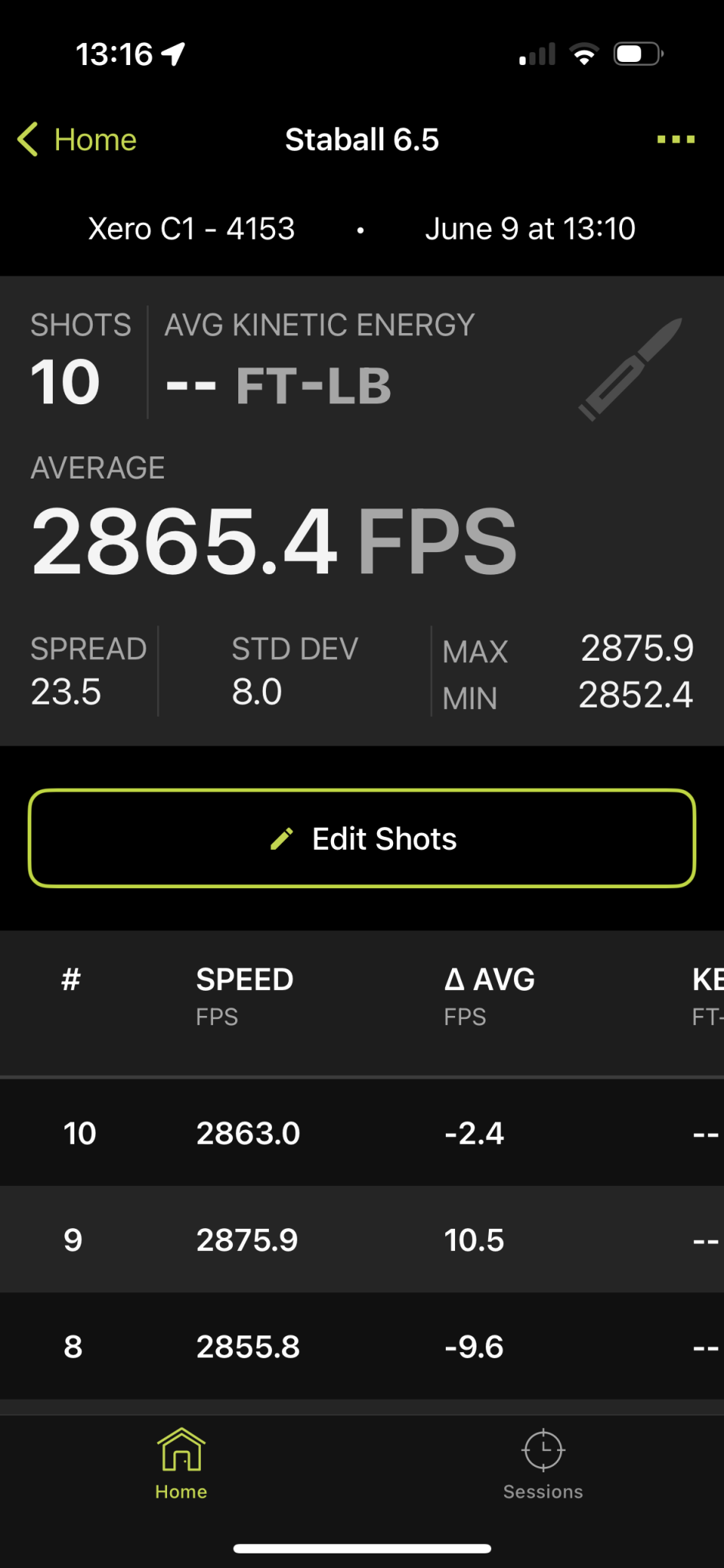Viewport: 724px width, 1568px height.
Task: Go back to Home via back arrow
Action: (77, 139)
